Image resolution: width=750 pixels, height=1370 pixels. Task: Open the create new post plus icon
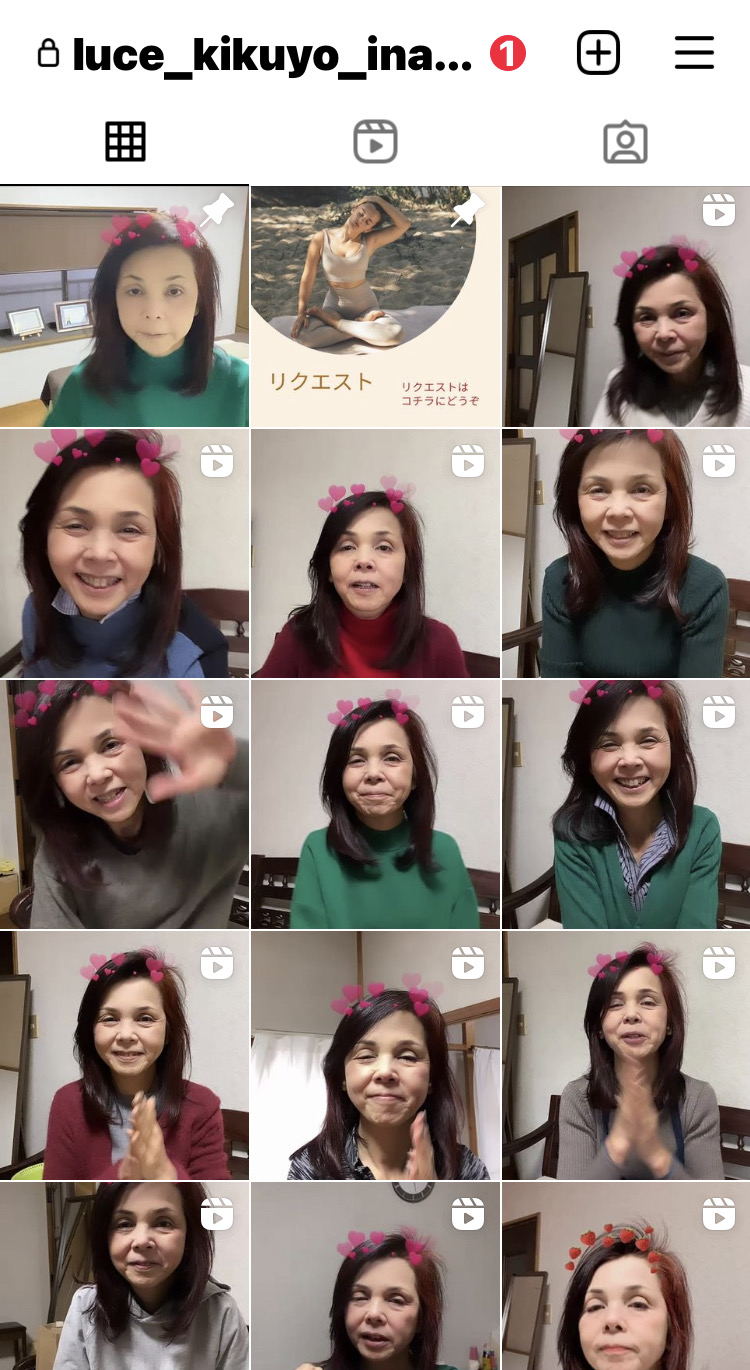point(598,53)
